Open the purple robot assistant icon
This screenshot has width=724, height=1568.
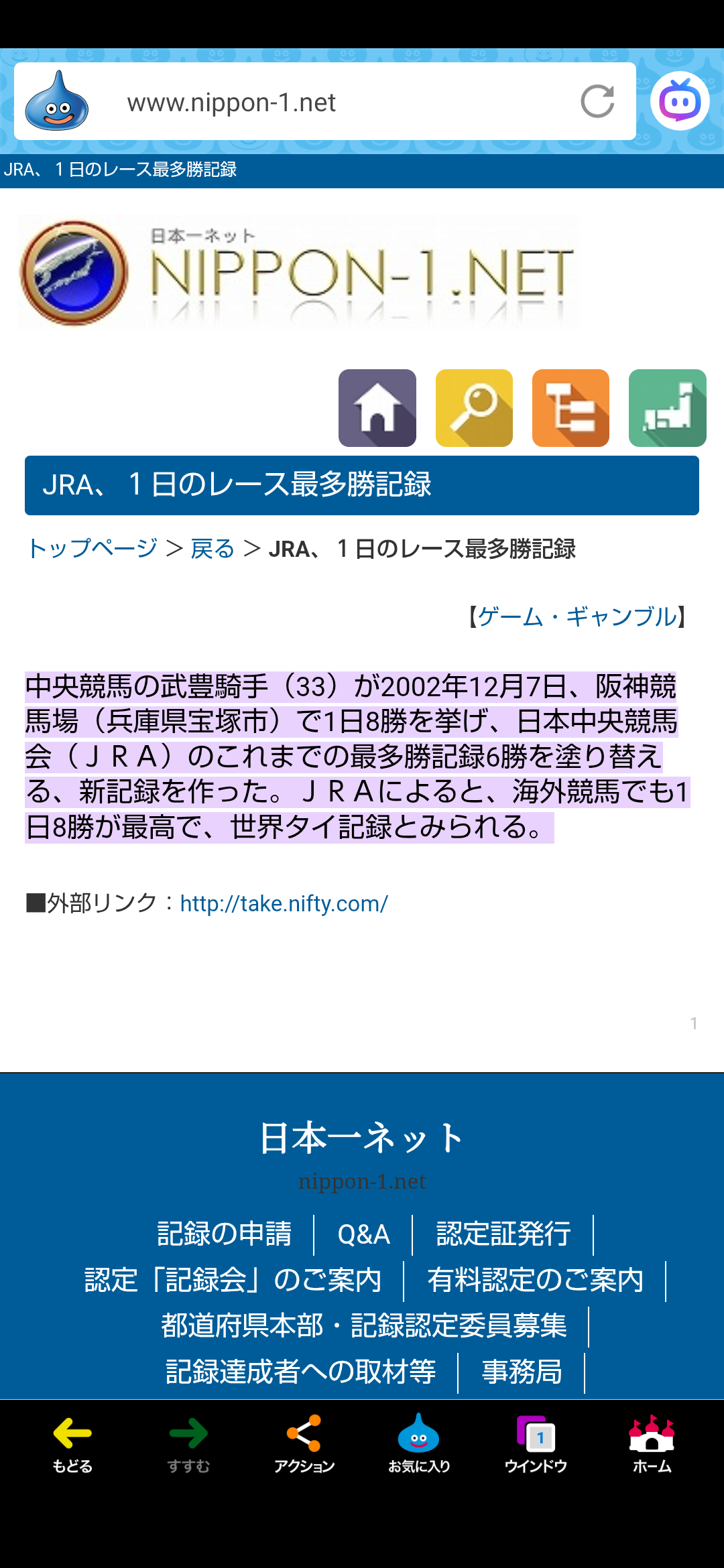tap(679, 102)
